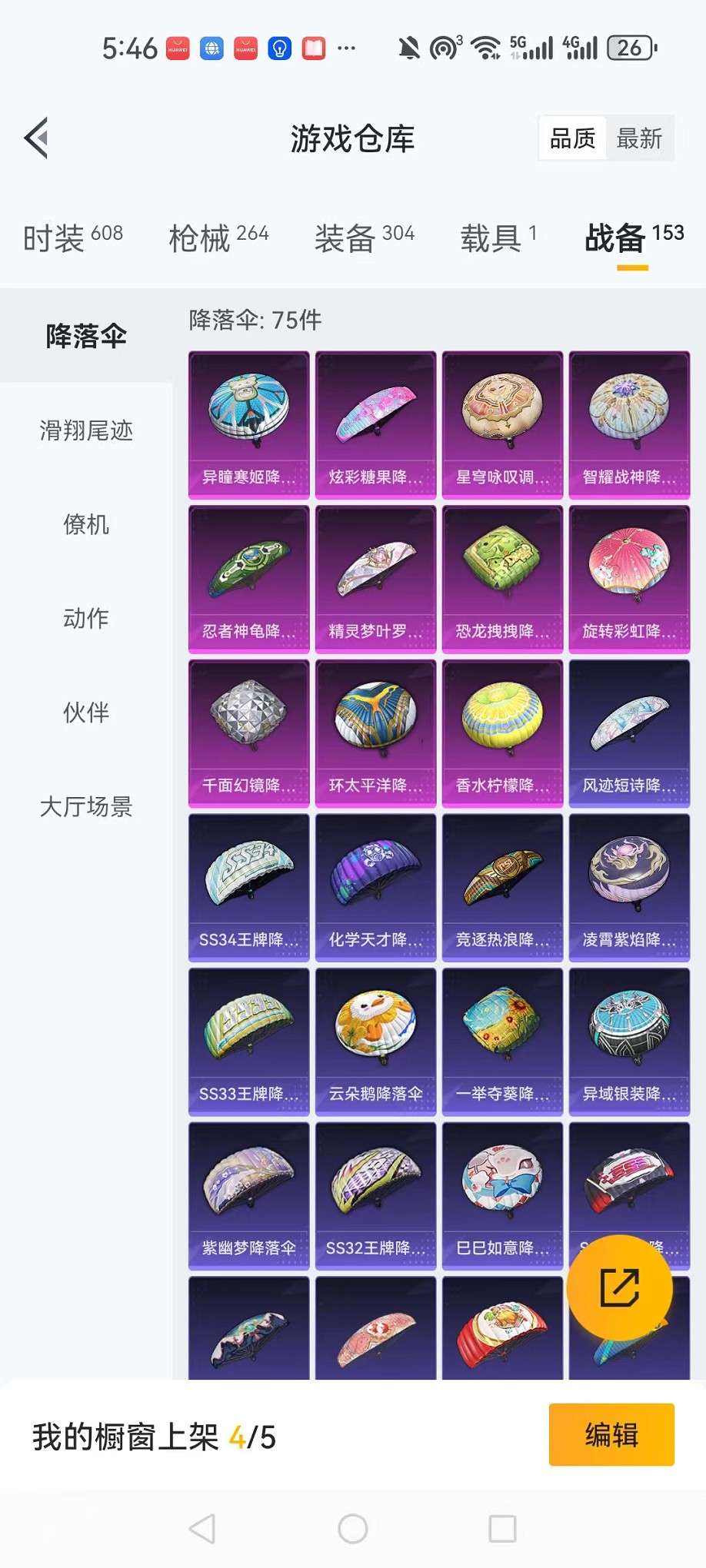Open 香水柠檬 parachute item
Image resolution: width=706 pixels, height=1568 pixels.
pos(502,733)
